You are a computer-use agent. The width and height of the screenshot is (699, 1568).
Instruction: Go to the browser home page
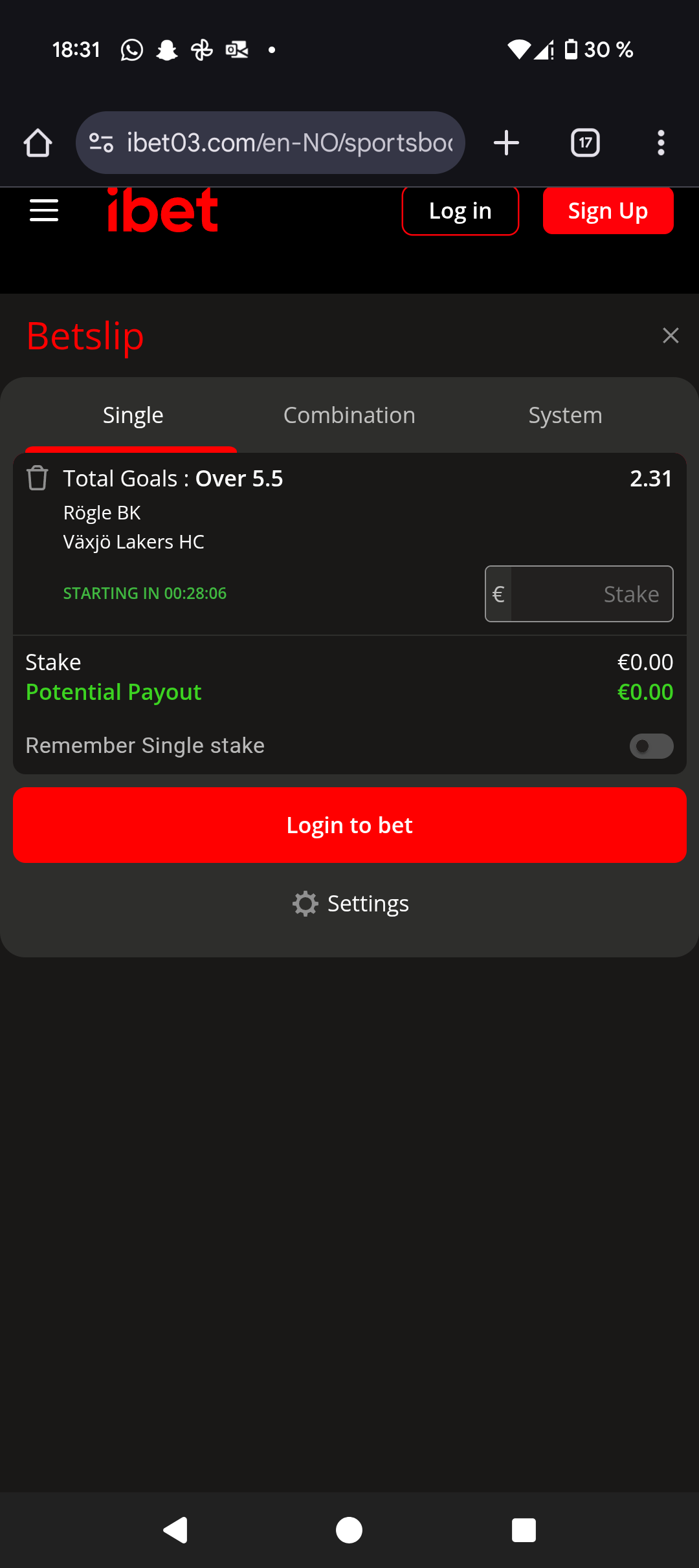click(x=38, y=142)
